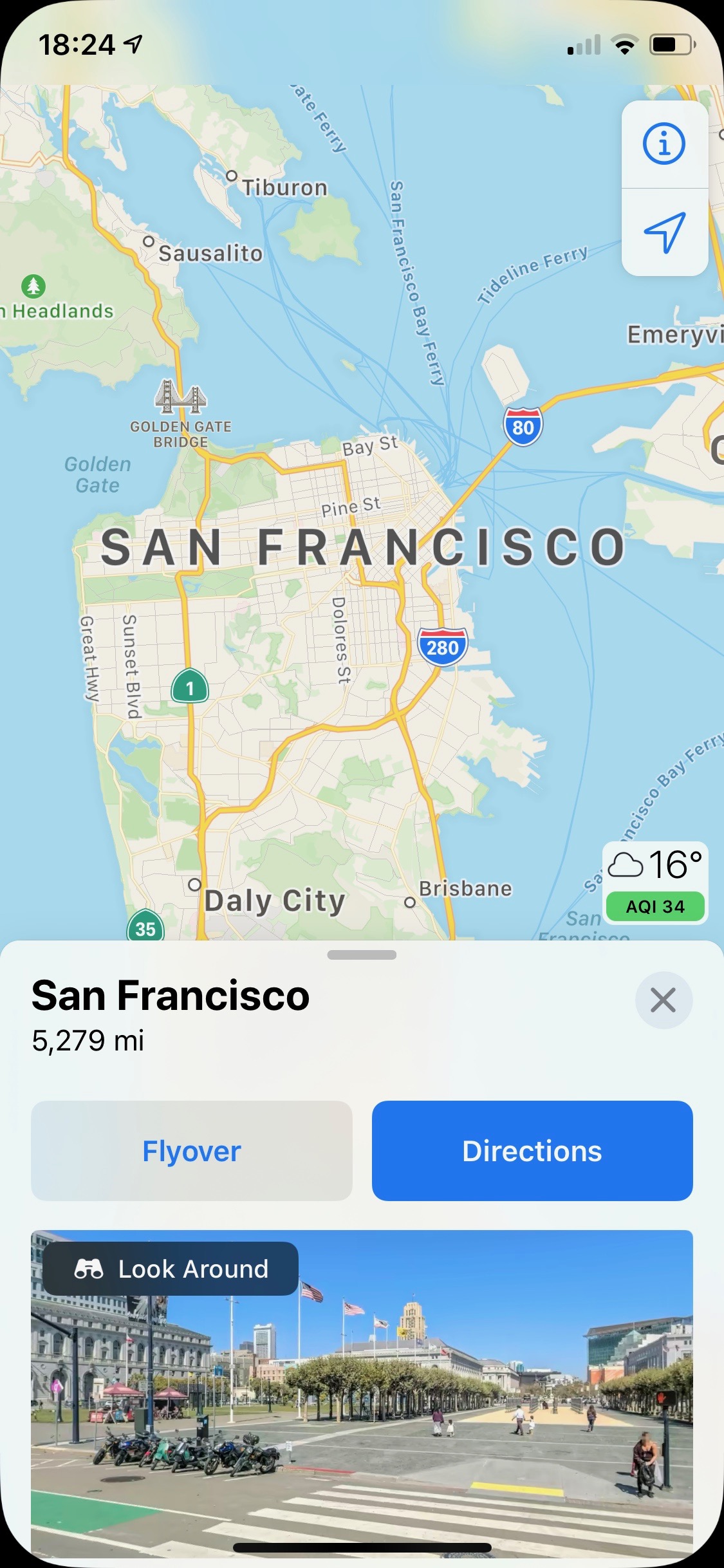Tap the weather and AQI widget
724x1568 pixels.
coord(655,883)
